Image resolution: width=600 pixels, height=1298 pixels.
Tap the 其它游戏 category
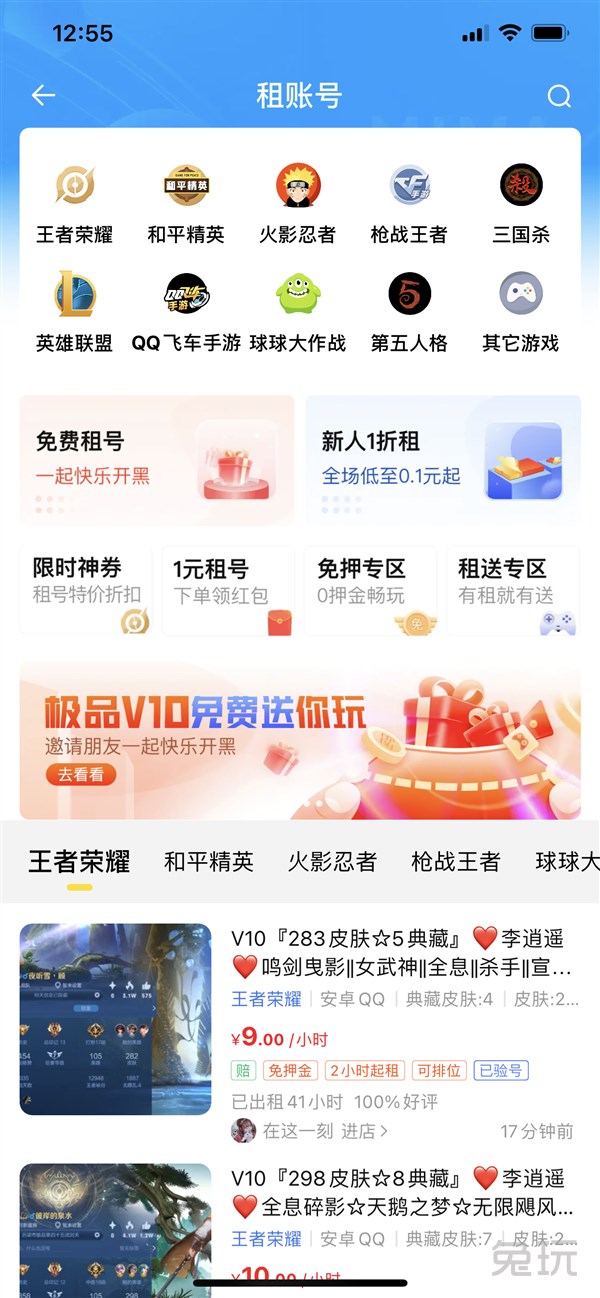521,295
